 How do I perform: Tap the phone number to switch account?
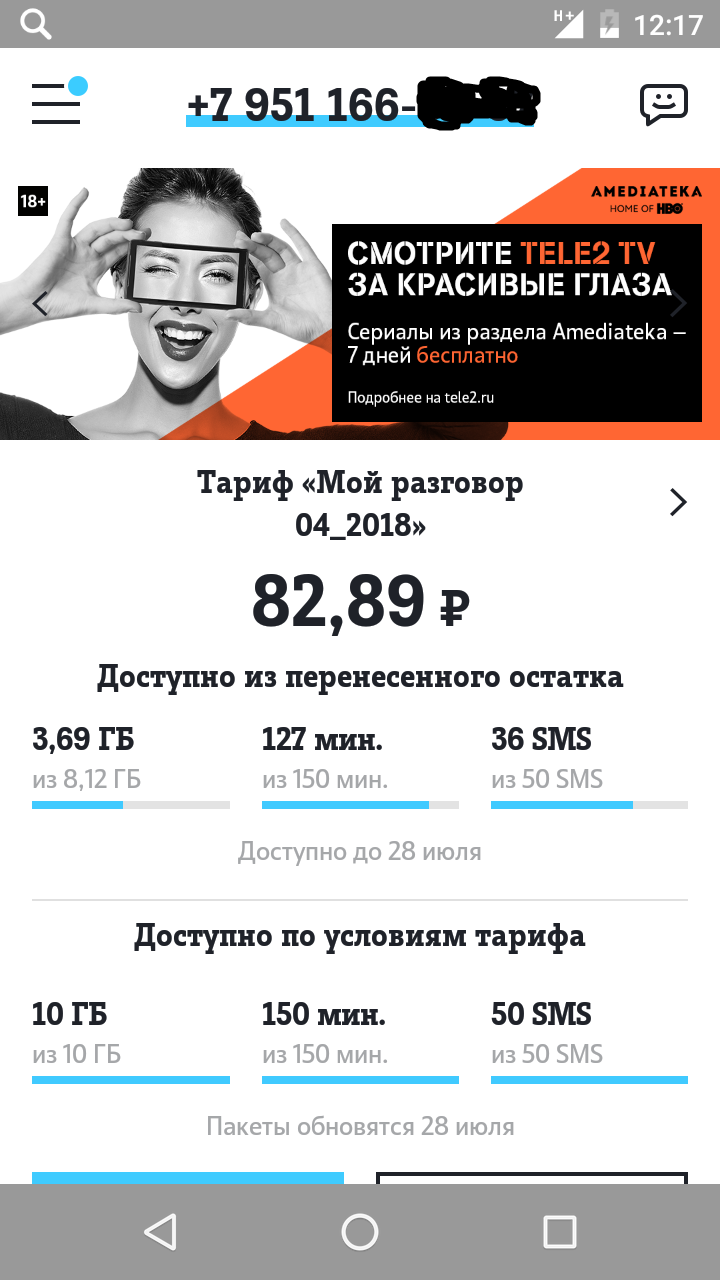pyautogui.click(x=360, y=105)
